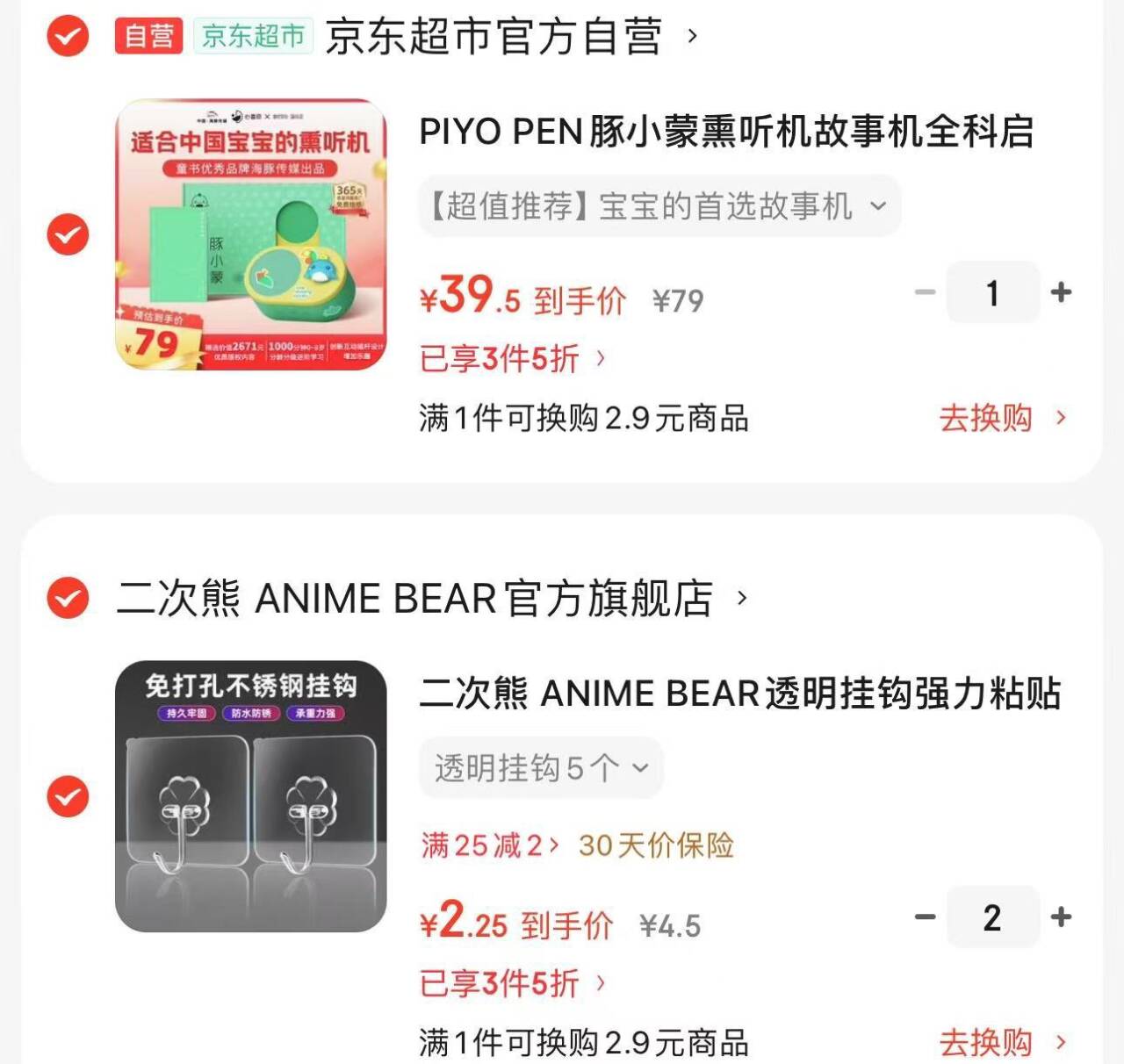Deselect the 透明挂钩 item checkbox
Screen dimensions: 1124x1064
click(x=68, y=796)
